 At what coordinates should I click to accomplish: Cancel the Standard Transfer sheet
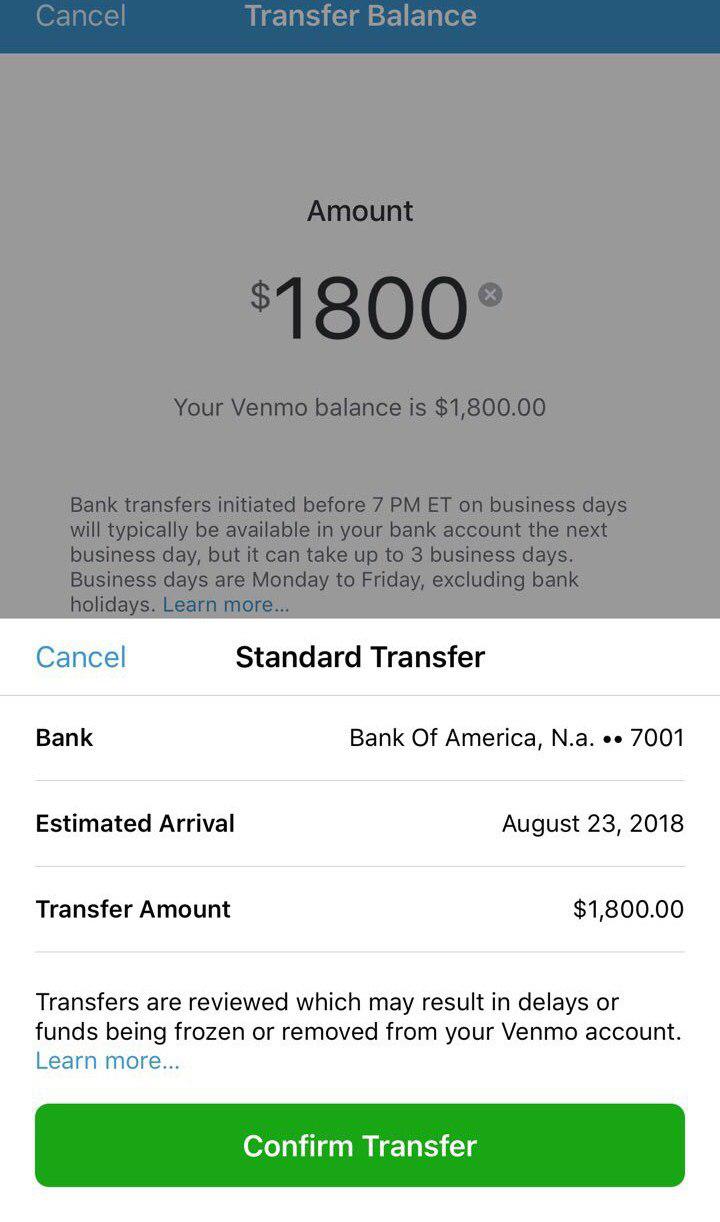click(81, 657)
